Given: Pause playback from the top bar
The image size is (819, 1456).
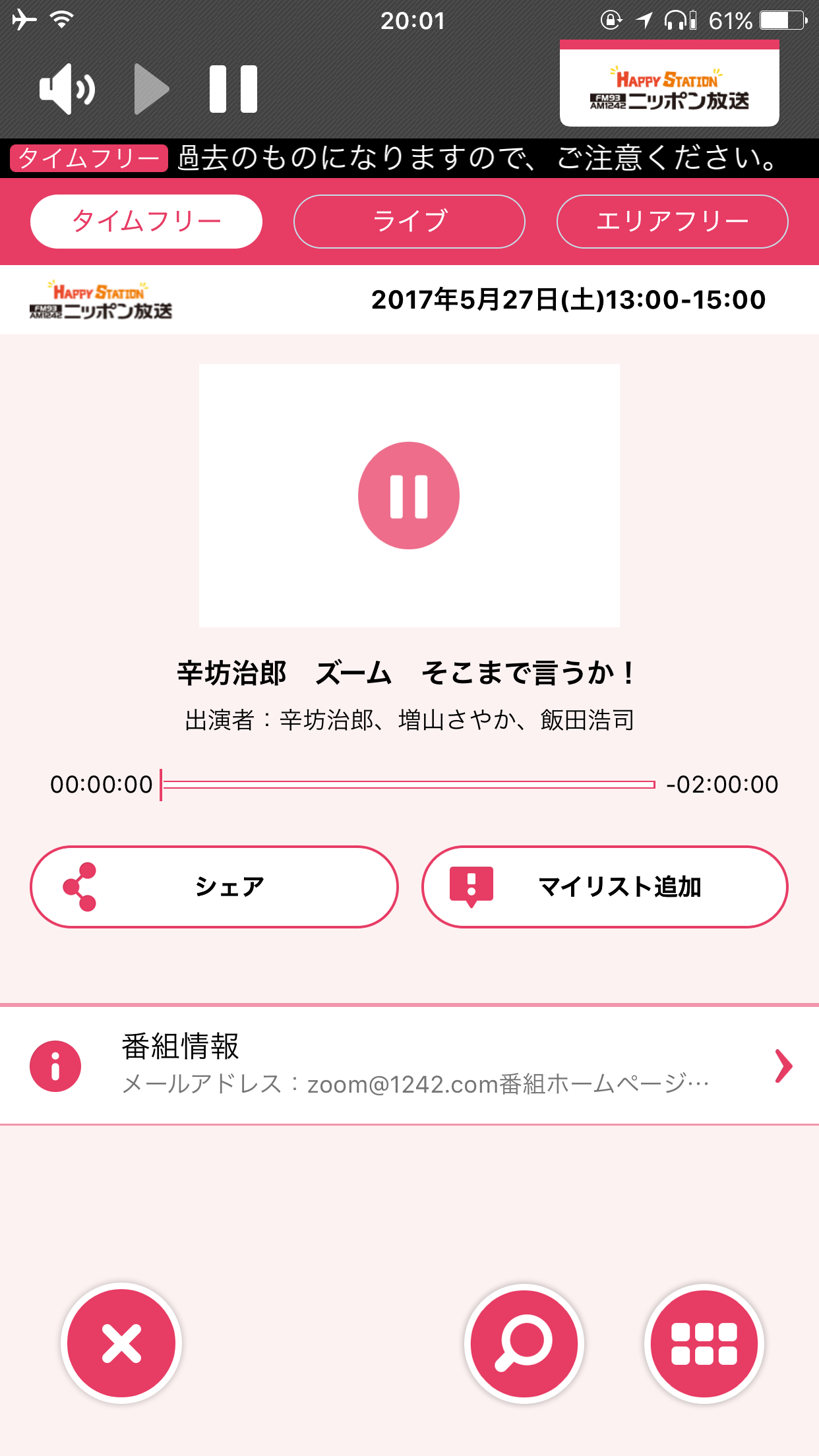Looking at the screenshot, I should pos(233,89).
